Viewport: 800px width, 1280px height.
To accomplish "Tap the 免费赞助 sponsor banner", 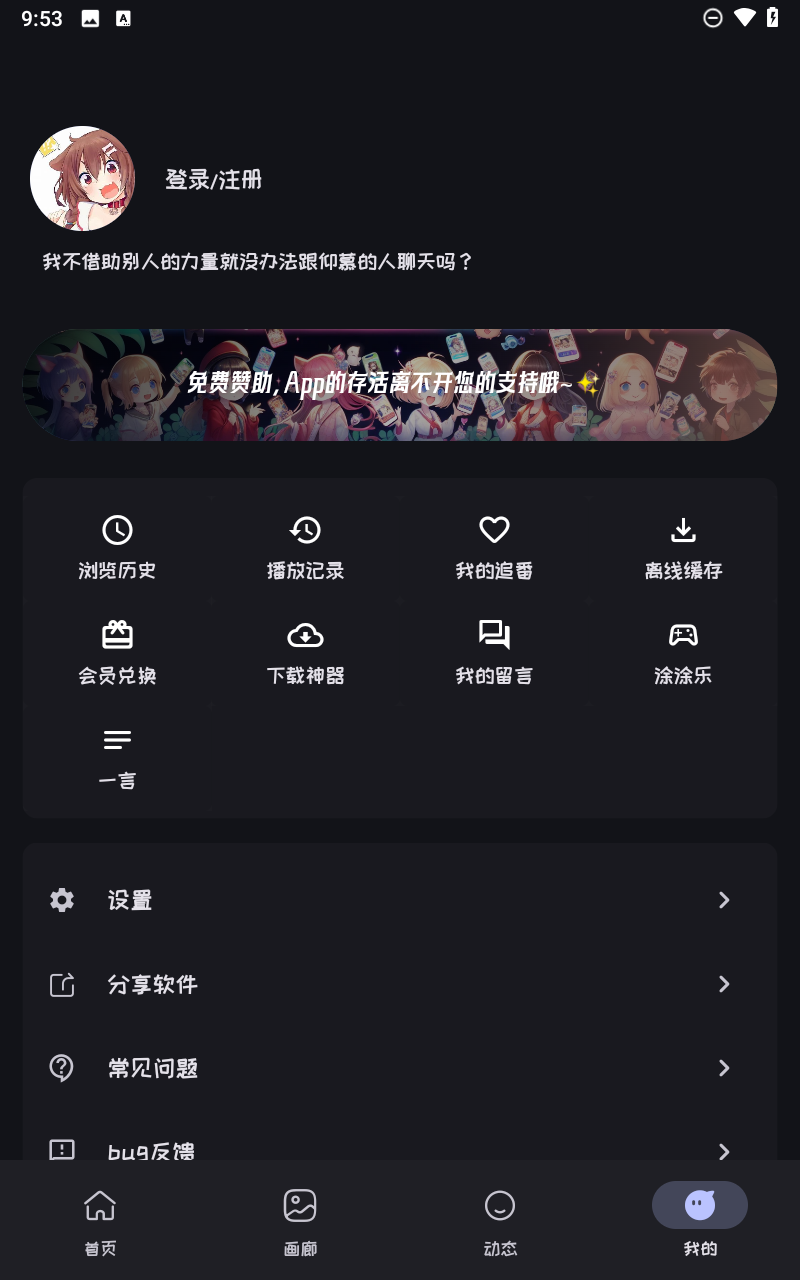I will (400, 384).
